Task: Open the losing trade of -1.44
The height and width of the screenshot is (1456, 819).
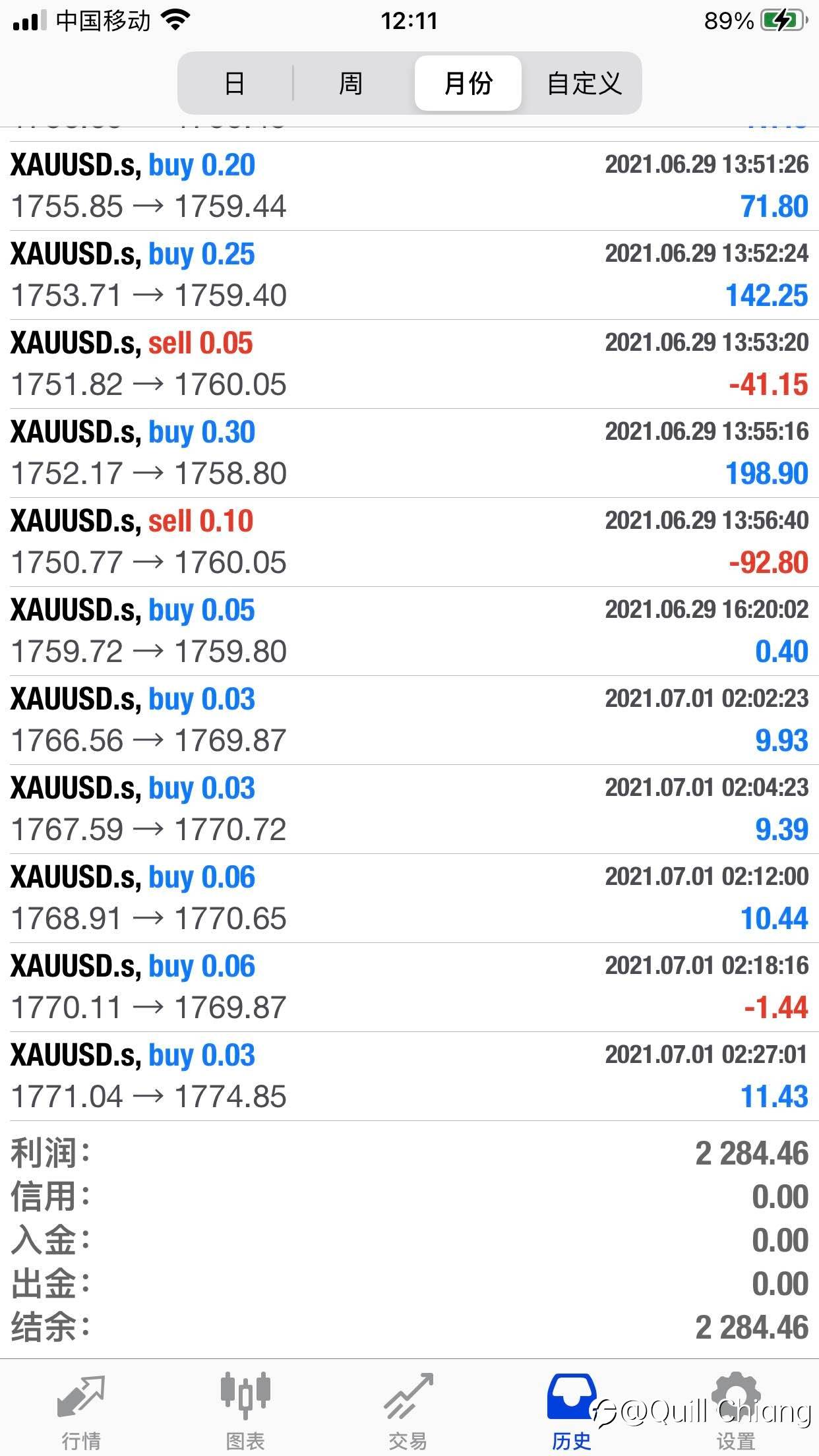Action: (409, 987)
